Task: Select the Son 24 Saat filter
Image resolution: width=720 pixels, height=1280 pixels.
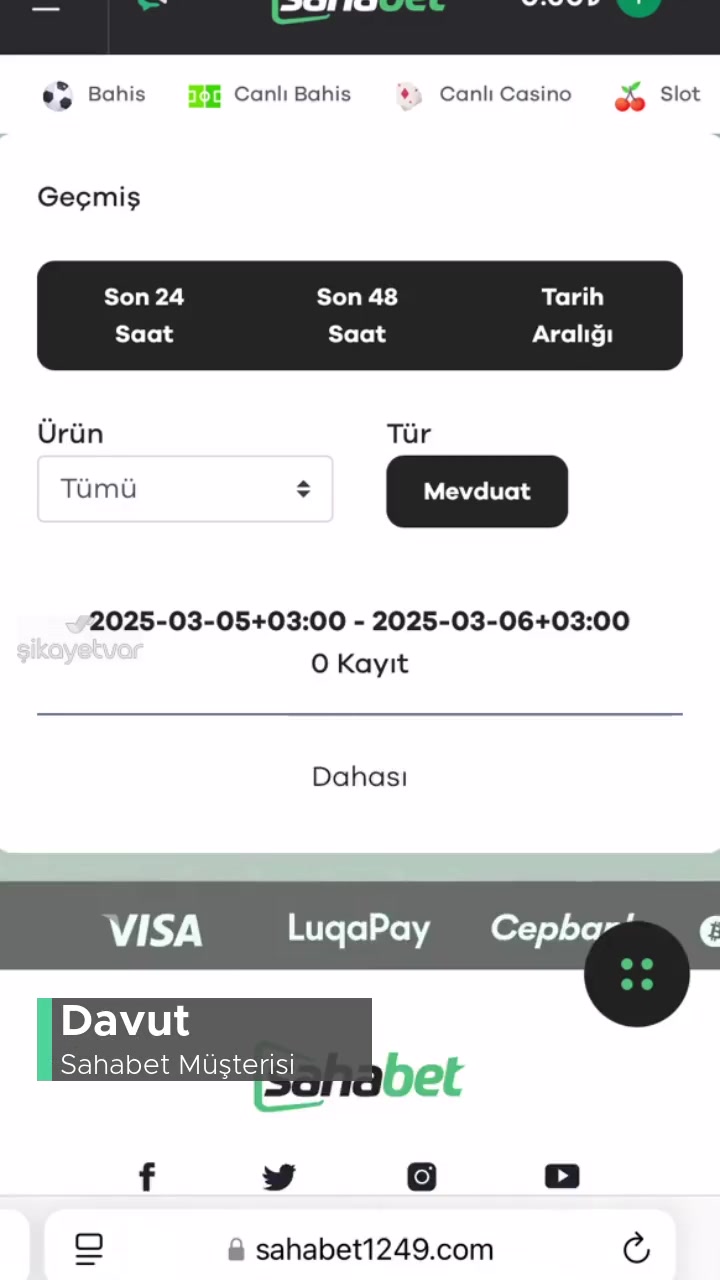Action: pos(144,315)
